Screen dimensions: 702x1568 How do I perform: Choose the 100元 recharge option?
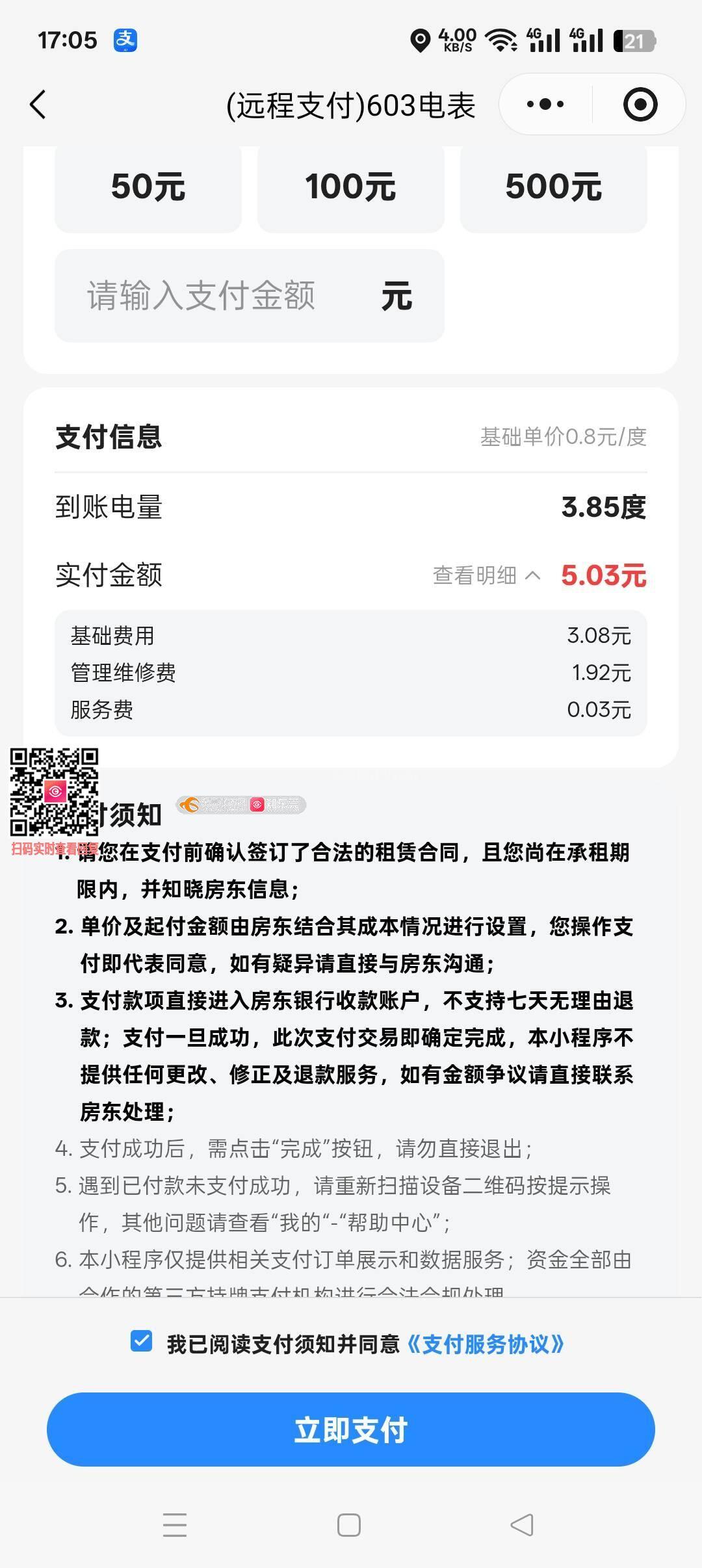tap(351, 188)
